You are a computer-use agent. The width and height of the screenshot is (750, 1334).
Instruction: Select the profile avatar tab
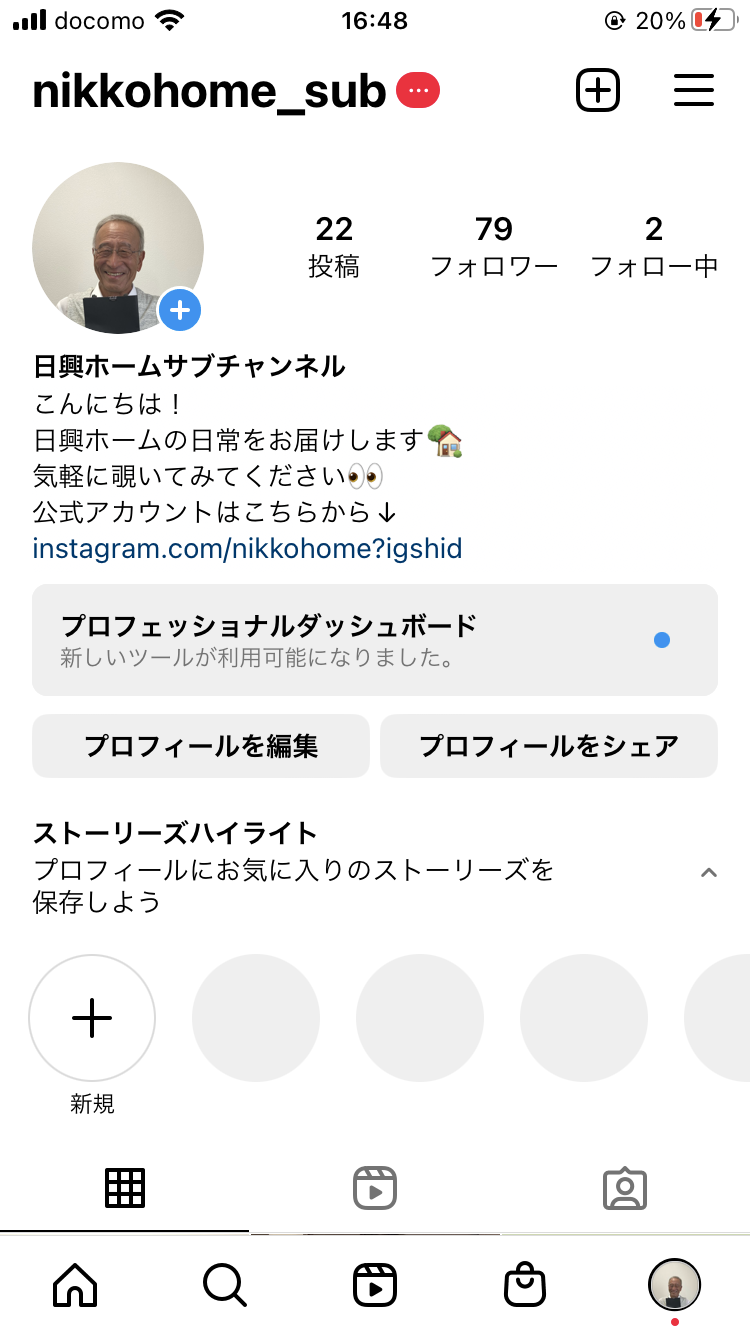click(x=674, y=1284)
